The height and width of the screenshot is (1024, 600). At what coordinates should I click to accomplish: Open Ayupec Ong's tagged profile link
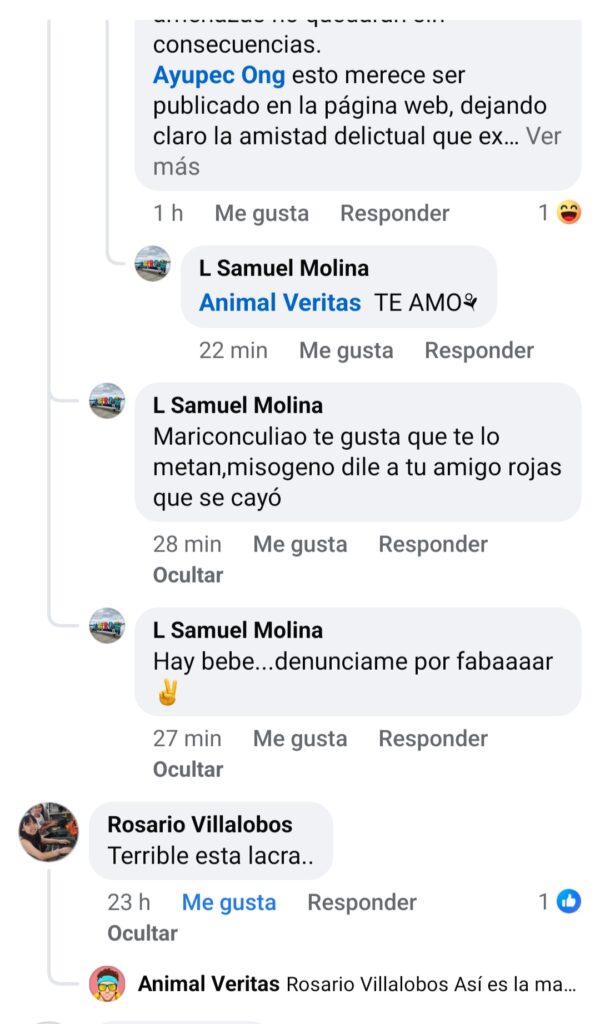219,75
